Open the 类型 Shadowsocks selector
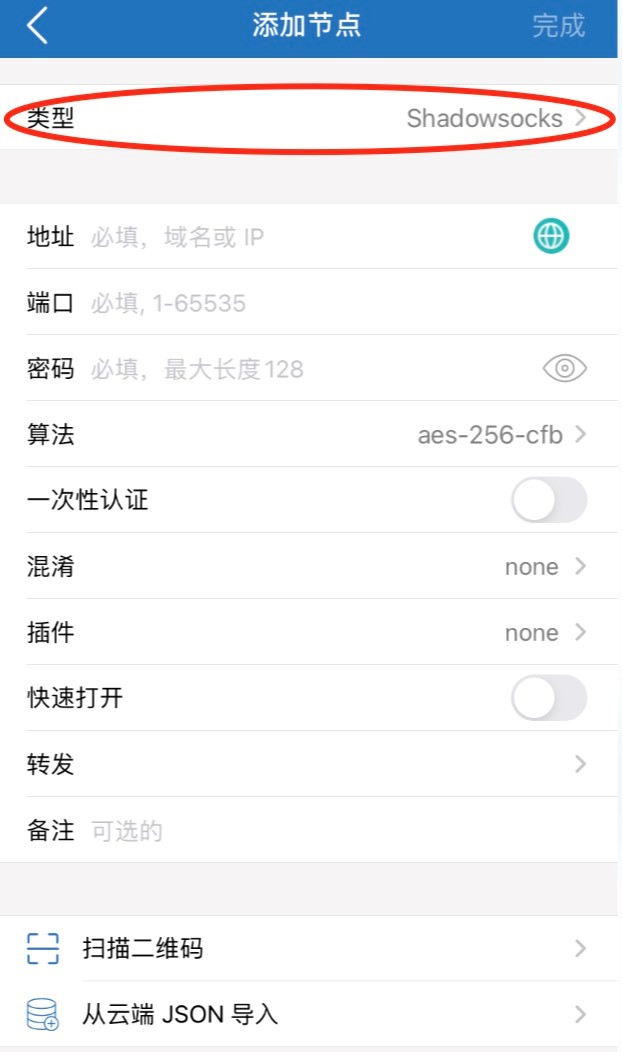This screenshot has height=1052, width=622. tap(309, 118)
